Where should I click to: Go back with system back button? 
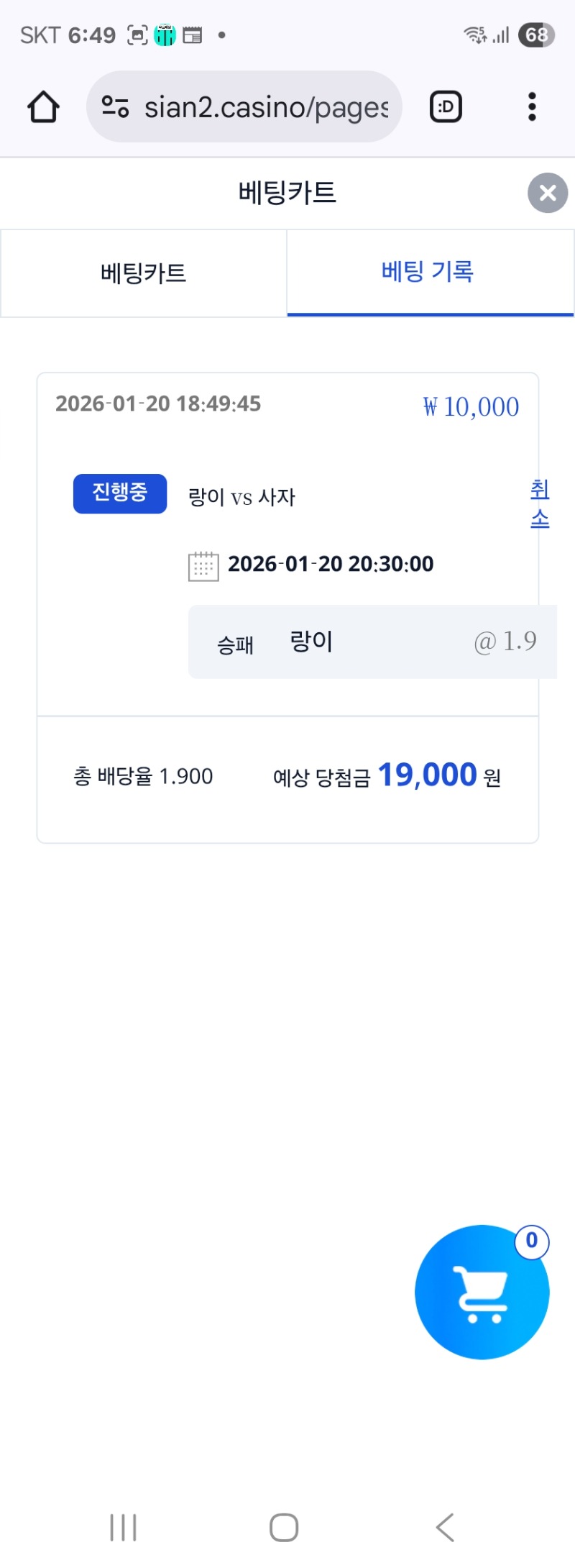click(445, 1527)
